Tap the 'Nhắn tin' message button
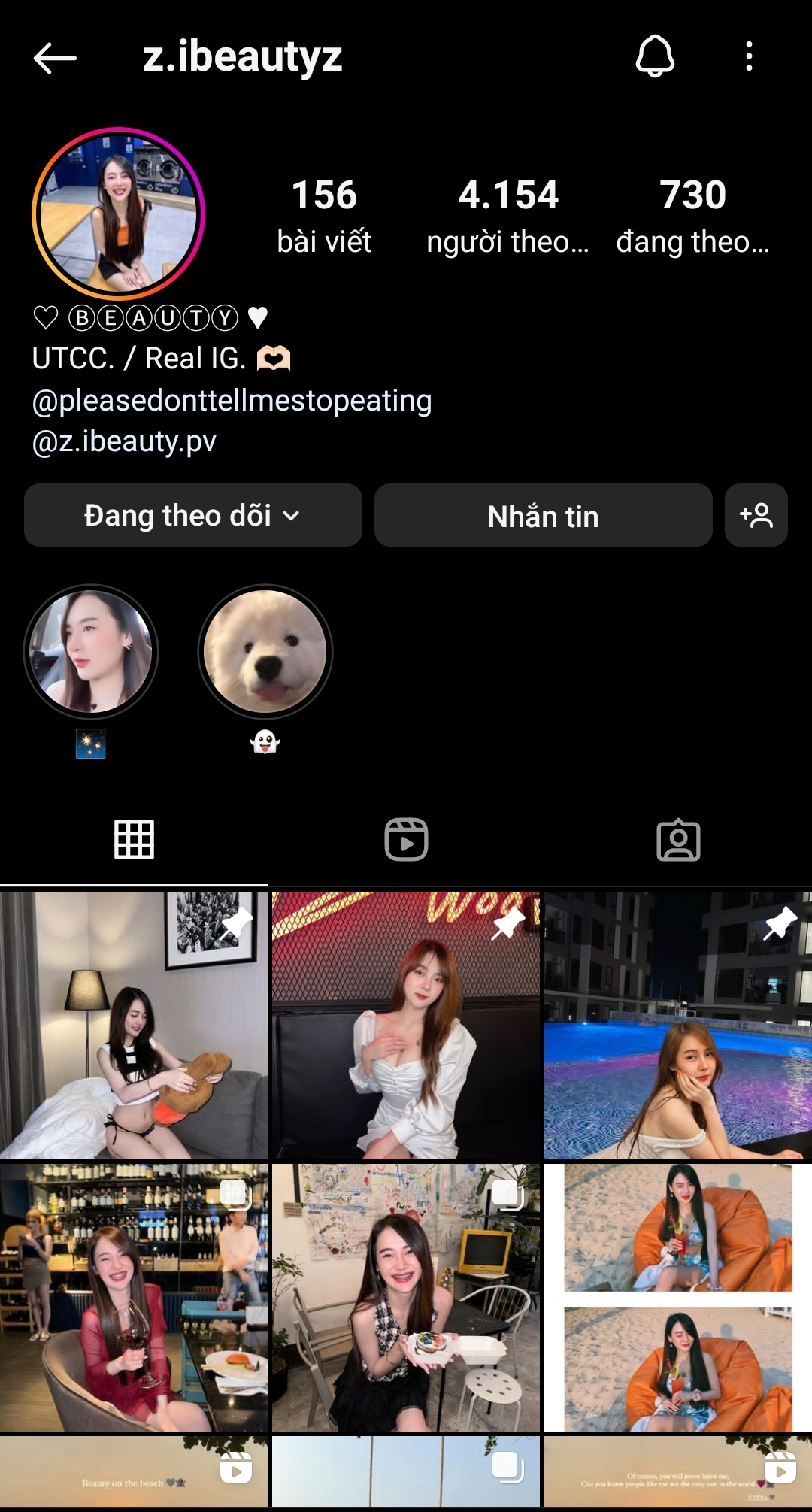This screenshot has width=812, height=1512. 543,515
